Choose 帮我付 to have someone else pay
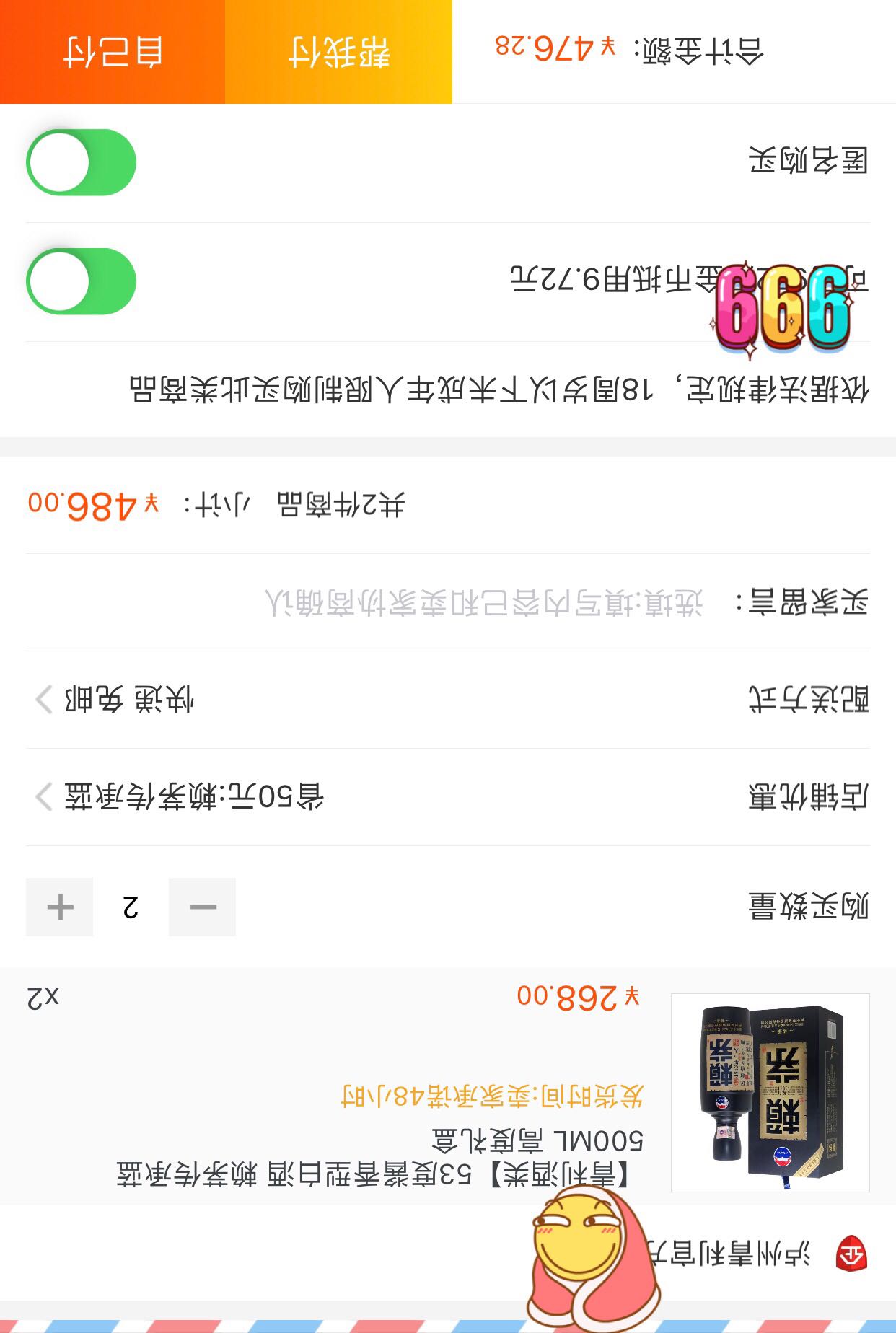Screen dimensions: 896x1333 point(338,52)
